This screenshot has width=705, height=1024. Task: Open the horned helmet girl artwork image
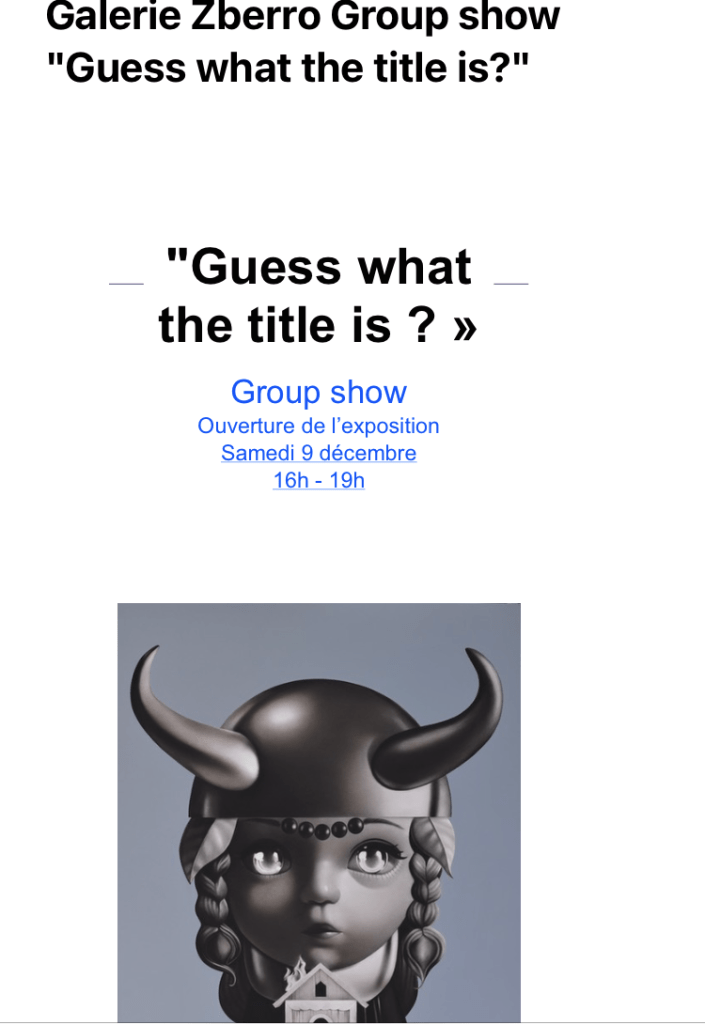pyautogui.click(x=318, y=810)
